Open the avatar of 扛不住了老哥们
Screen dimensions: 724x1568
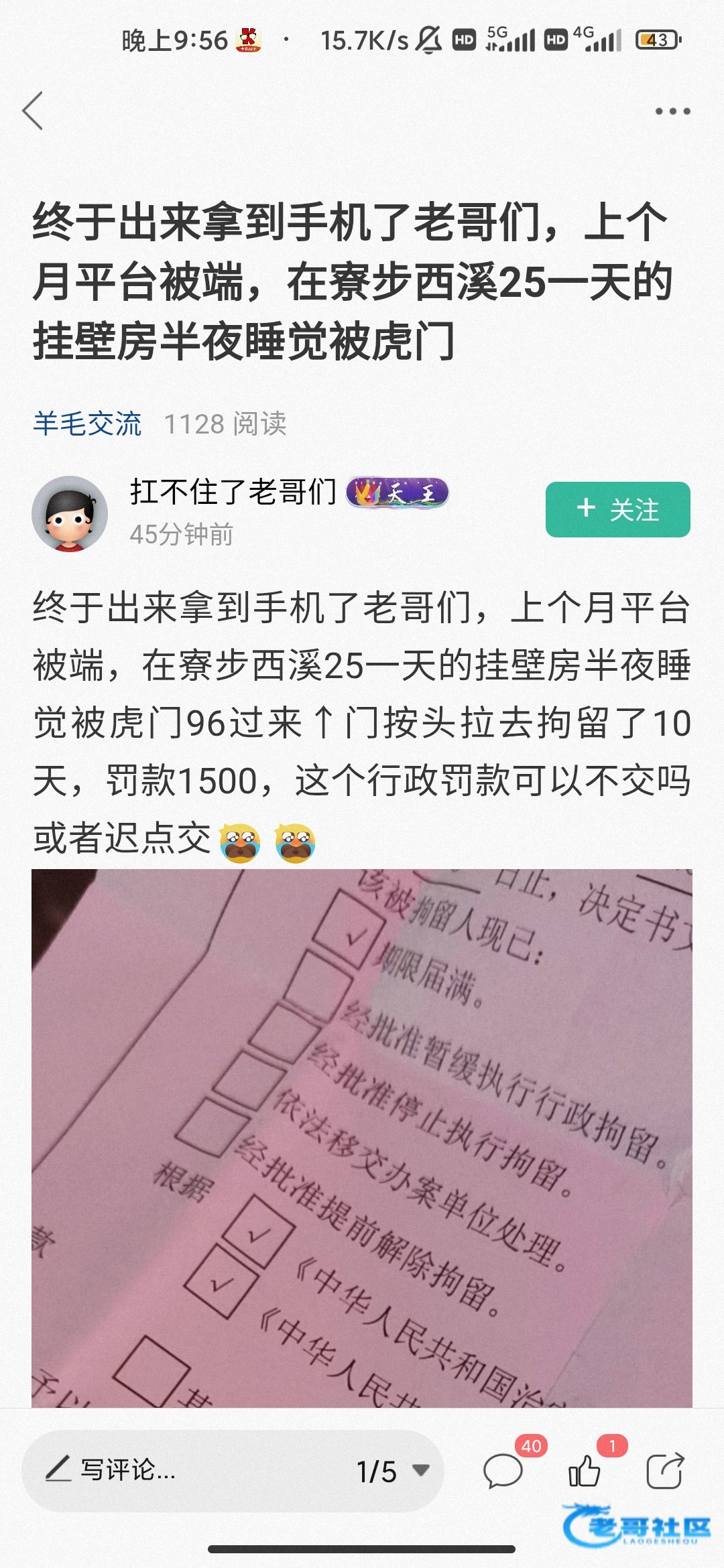[x=69, y=514]
